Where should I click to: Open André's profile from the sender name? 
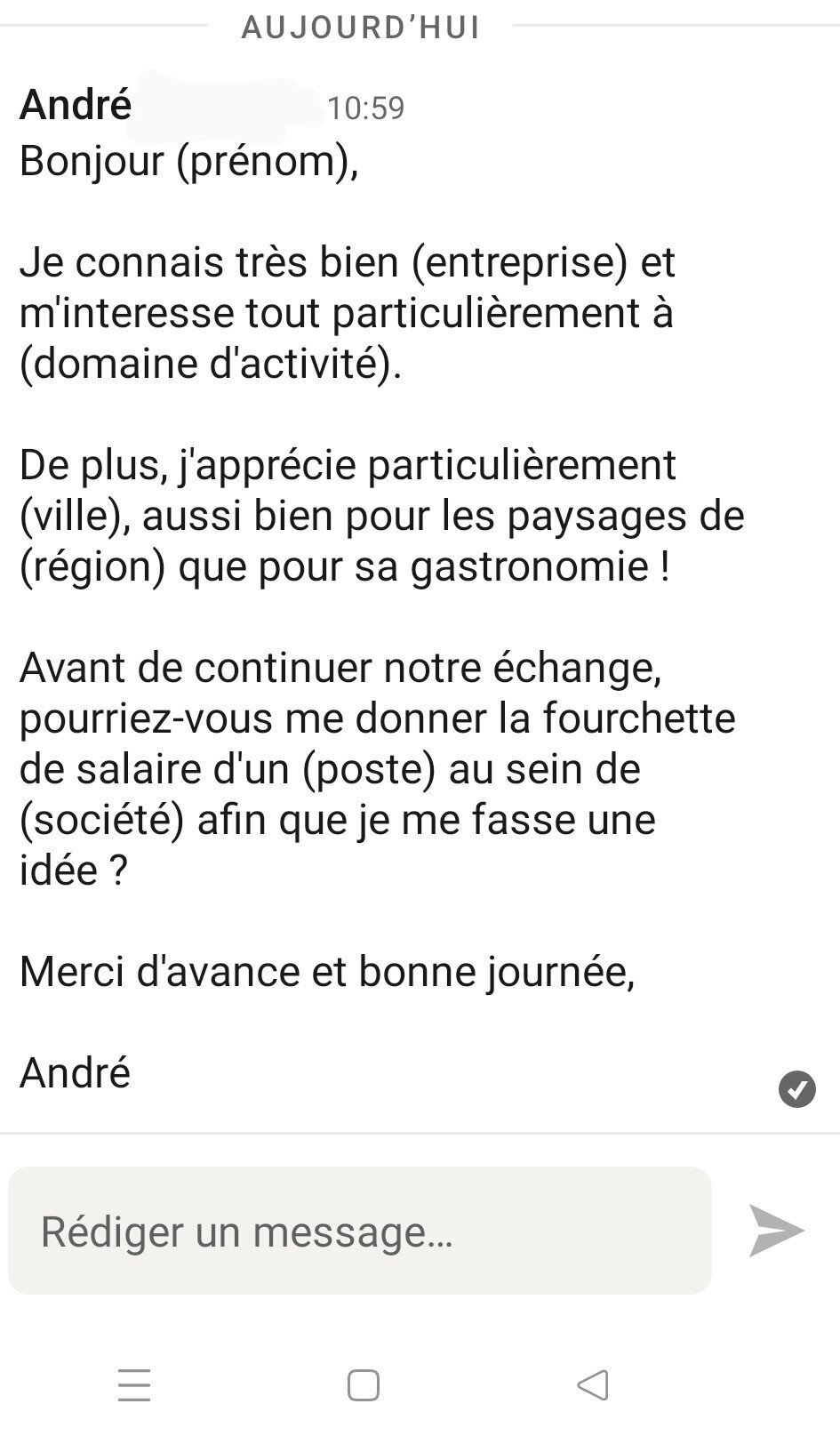point(76,105)
